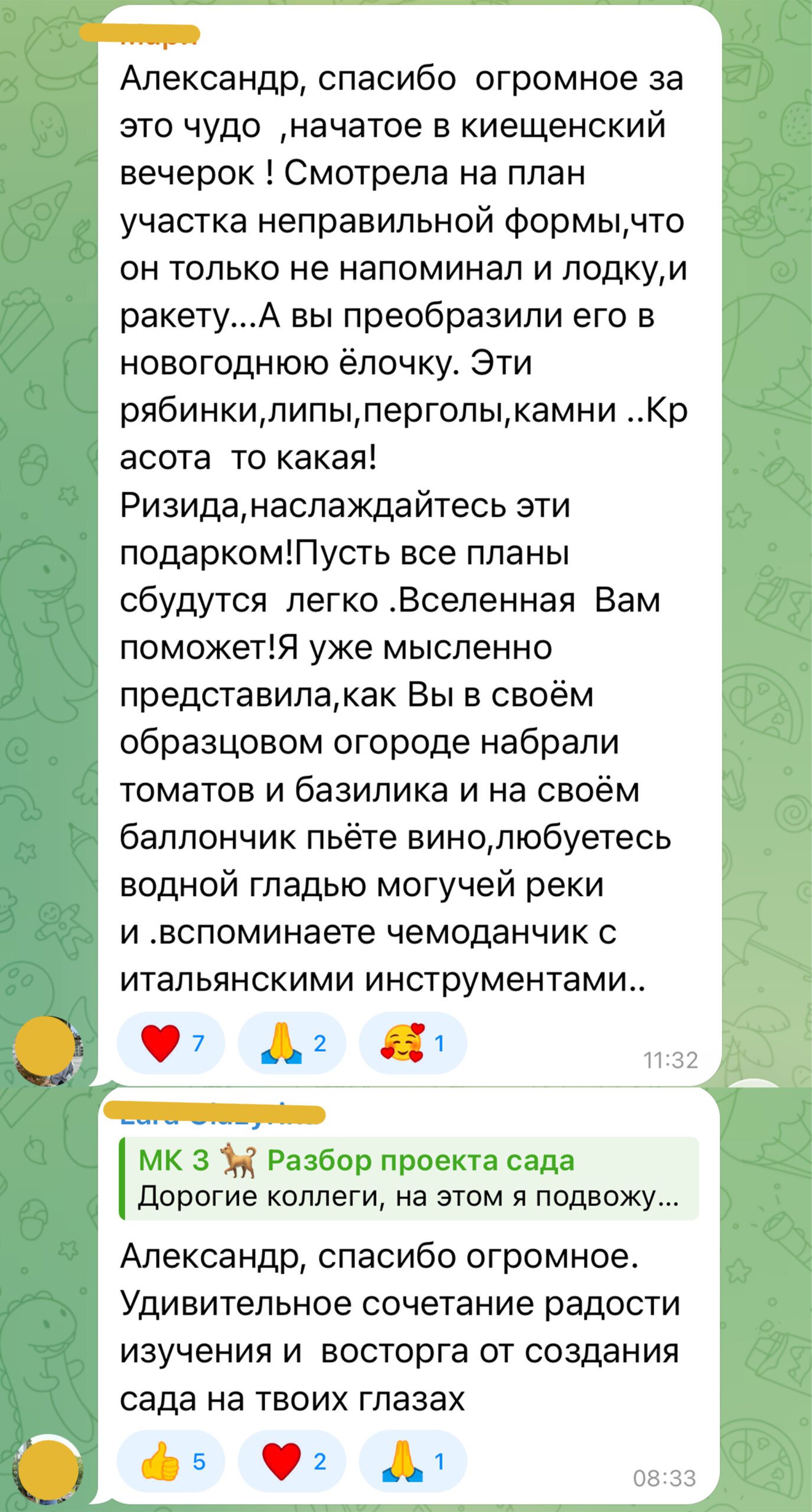
Task: Add a heart reaction to the 11:32 message
Action: tap(170, 1043)
